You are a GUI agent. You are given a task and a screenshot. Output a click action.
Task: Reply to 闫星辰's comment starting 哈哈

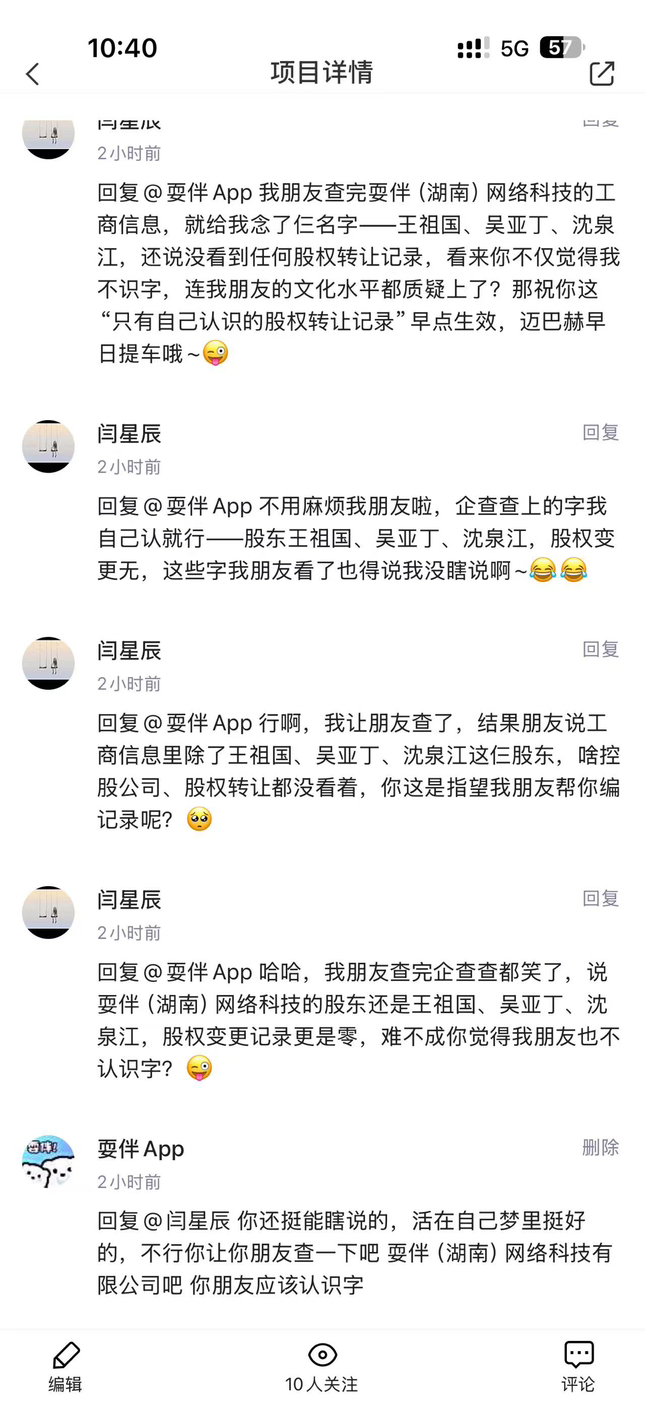pos(600,898)
